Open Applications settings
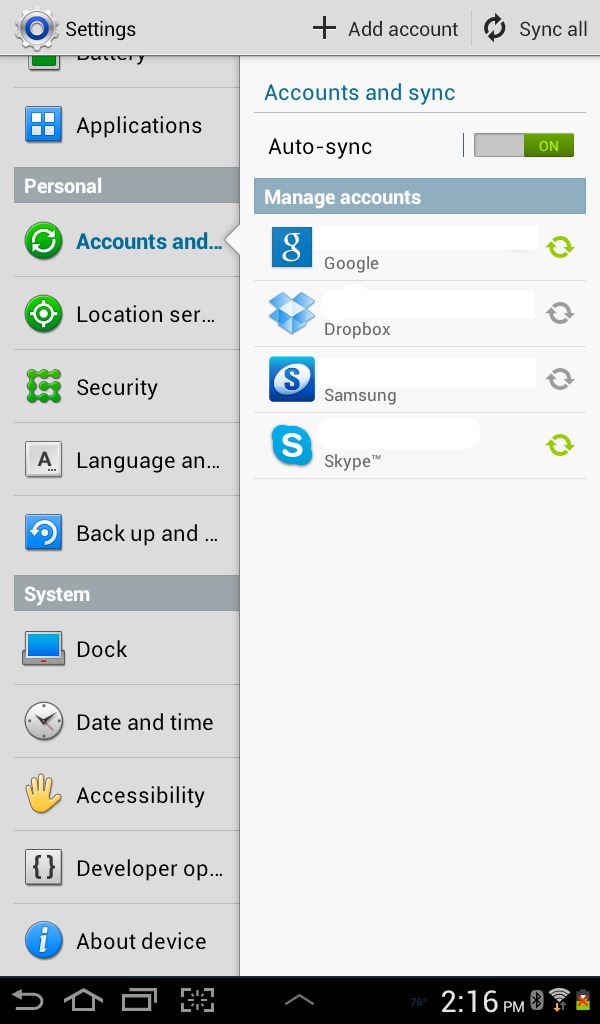Viewport: 600px width, 1024px height. point(127,125)
